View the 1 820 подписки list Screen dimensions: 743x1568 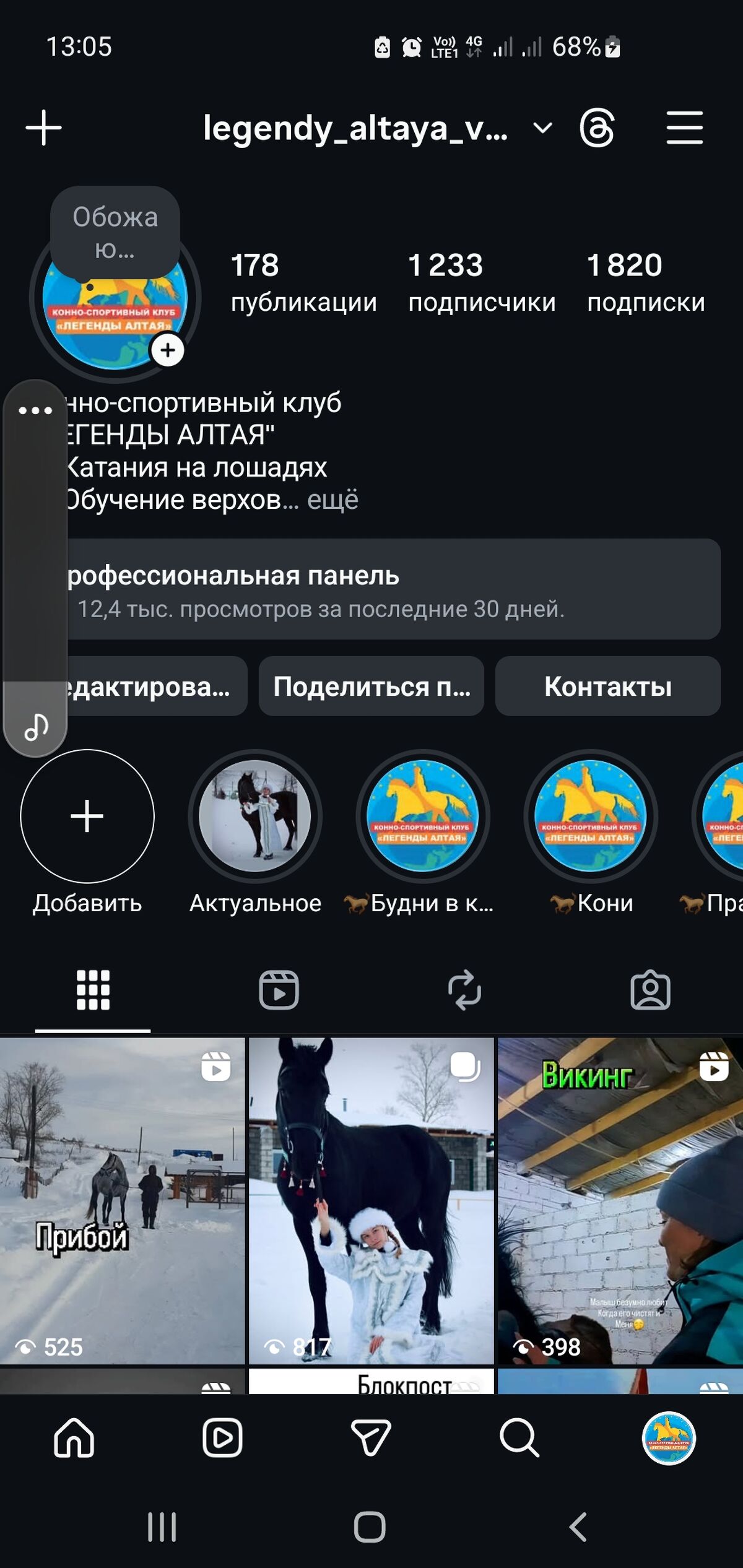pyautogui.click(x=646, y=282)
